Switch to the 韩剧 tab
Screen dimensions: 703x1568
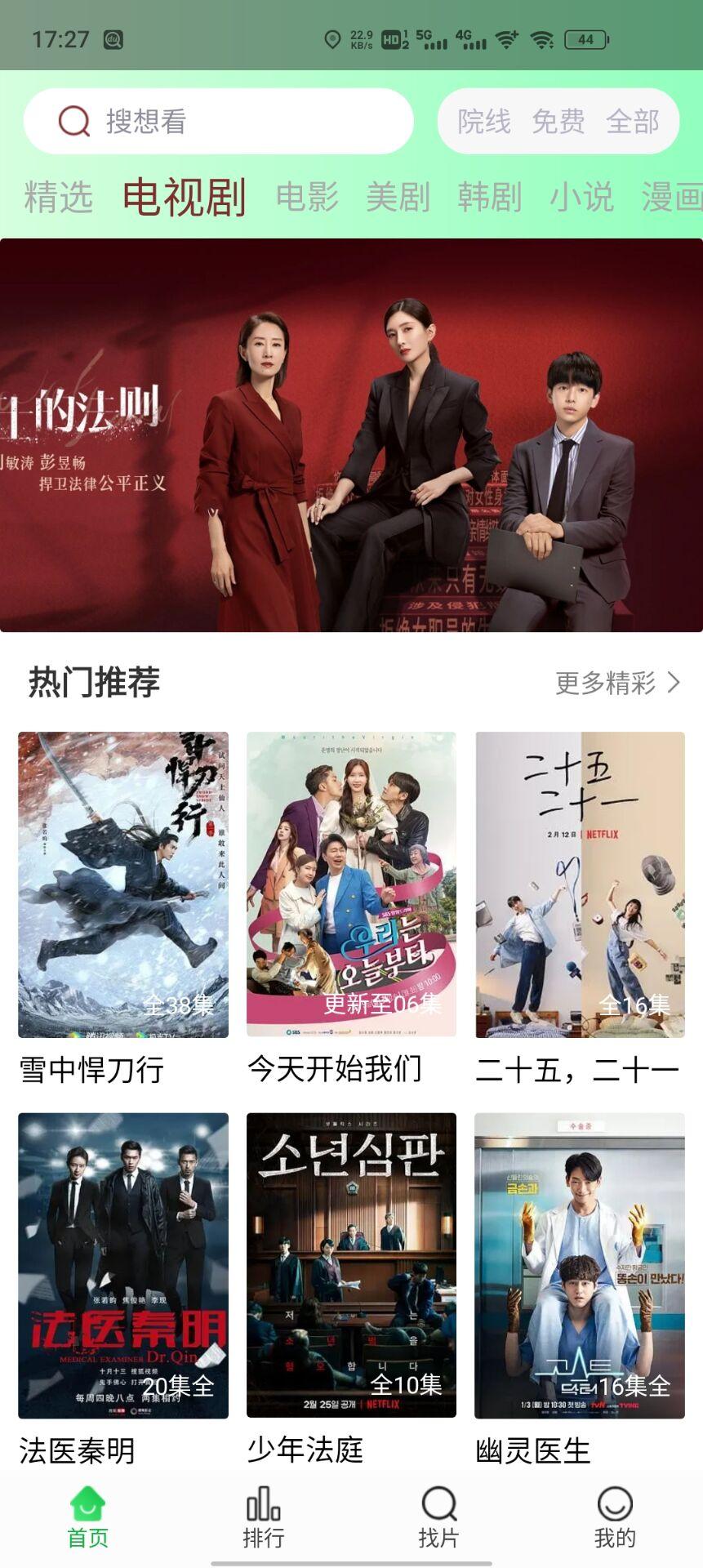489,198
